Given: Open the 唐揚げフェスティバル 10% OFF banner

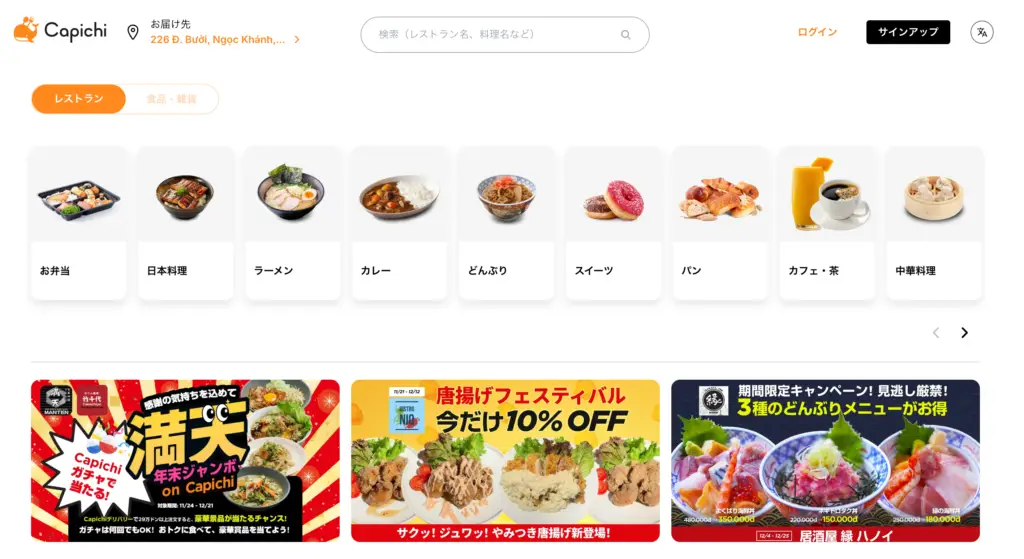Looking at the screenshot, I should click(x=505, y=460).
